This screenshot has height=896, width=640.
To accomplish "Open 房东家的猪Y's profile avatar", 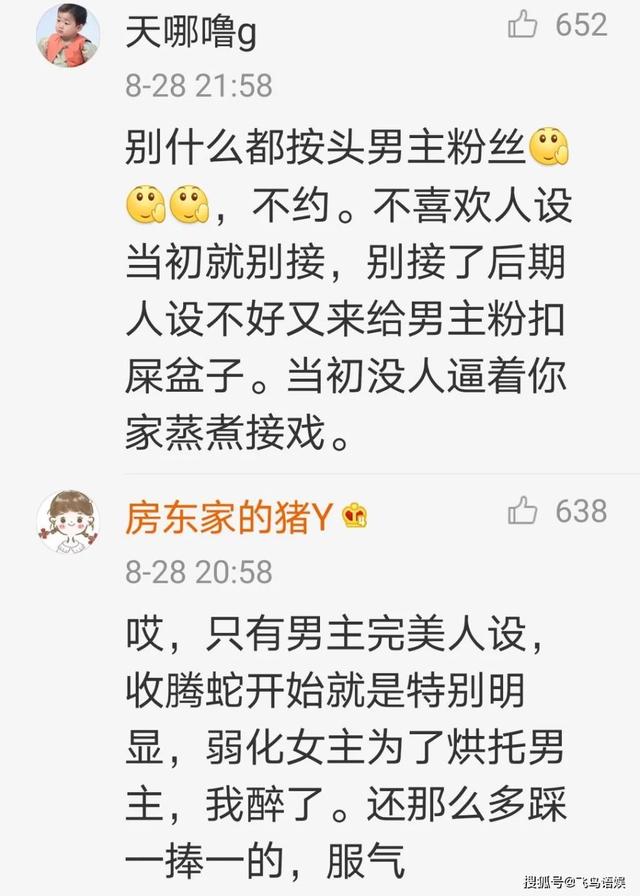I will click(68, 521).
